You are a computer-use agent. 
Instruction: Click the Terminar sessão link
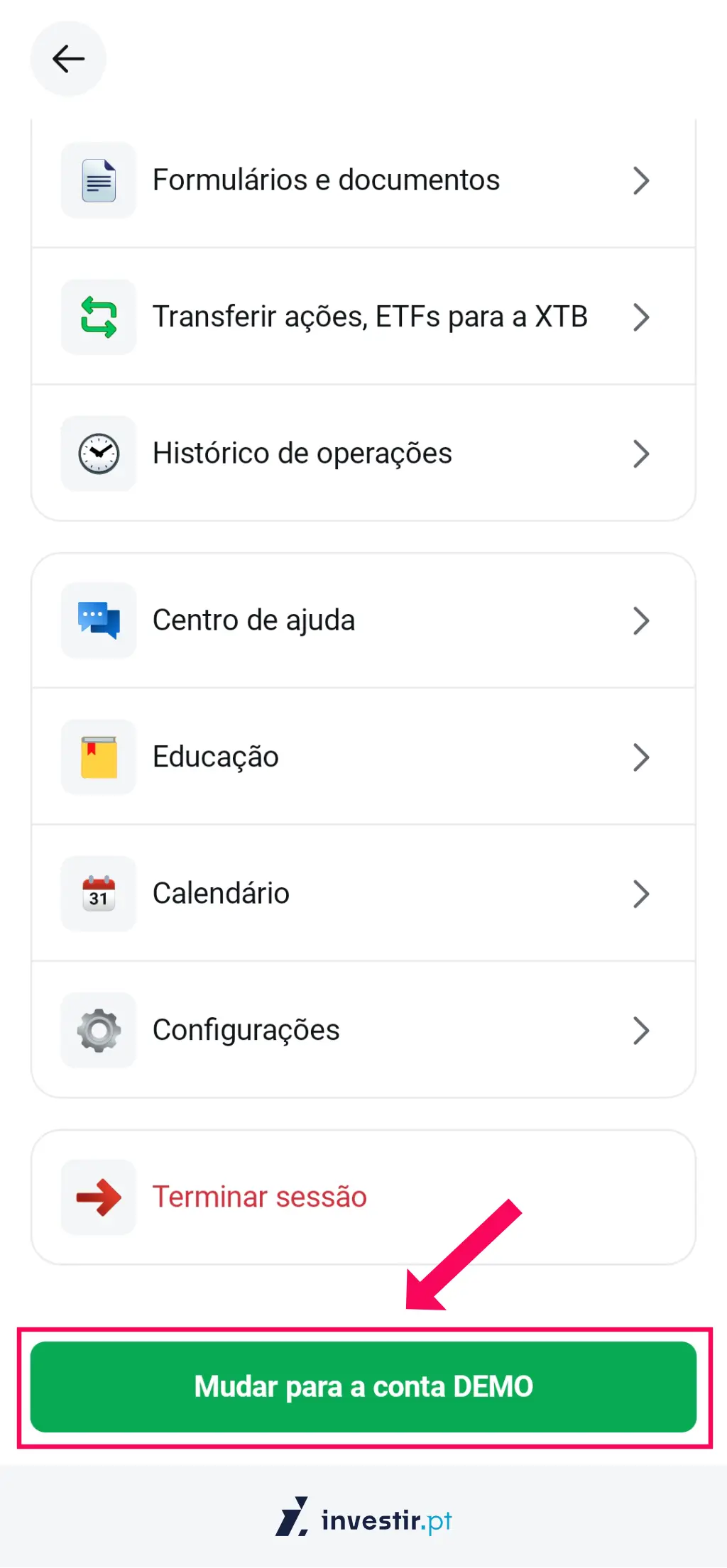259,1197
